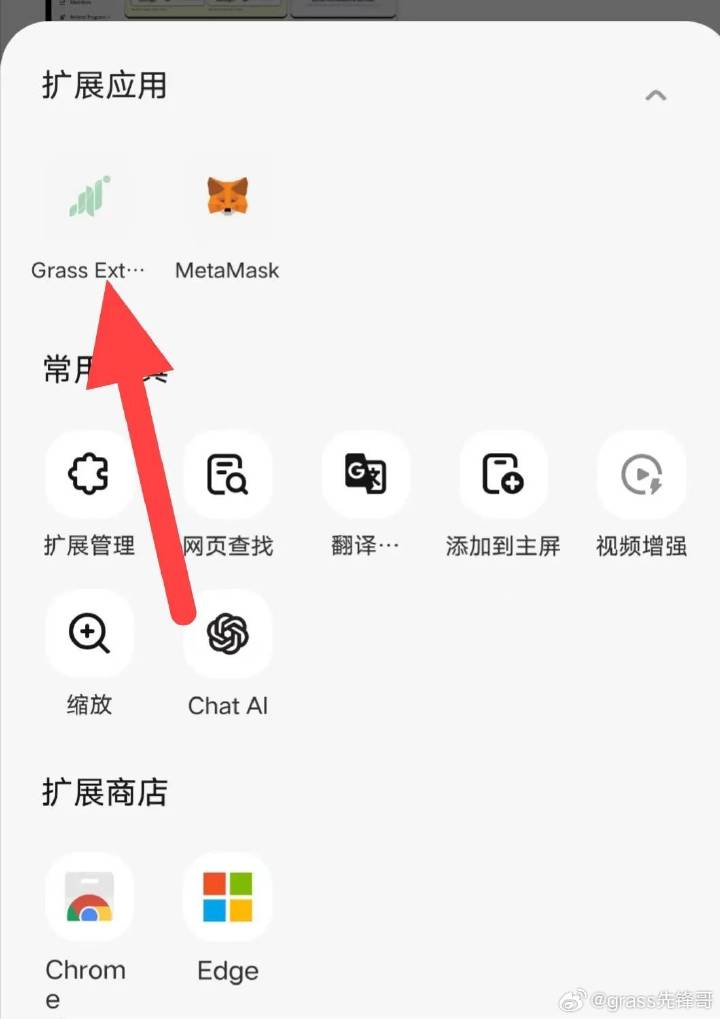
Task: Open the Chrome extension store
Action: click(x=89, y=897)
